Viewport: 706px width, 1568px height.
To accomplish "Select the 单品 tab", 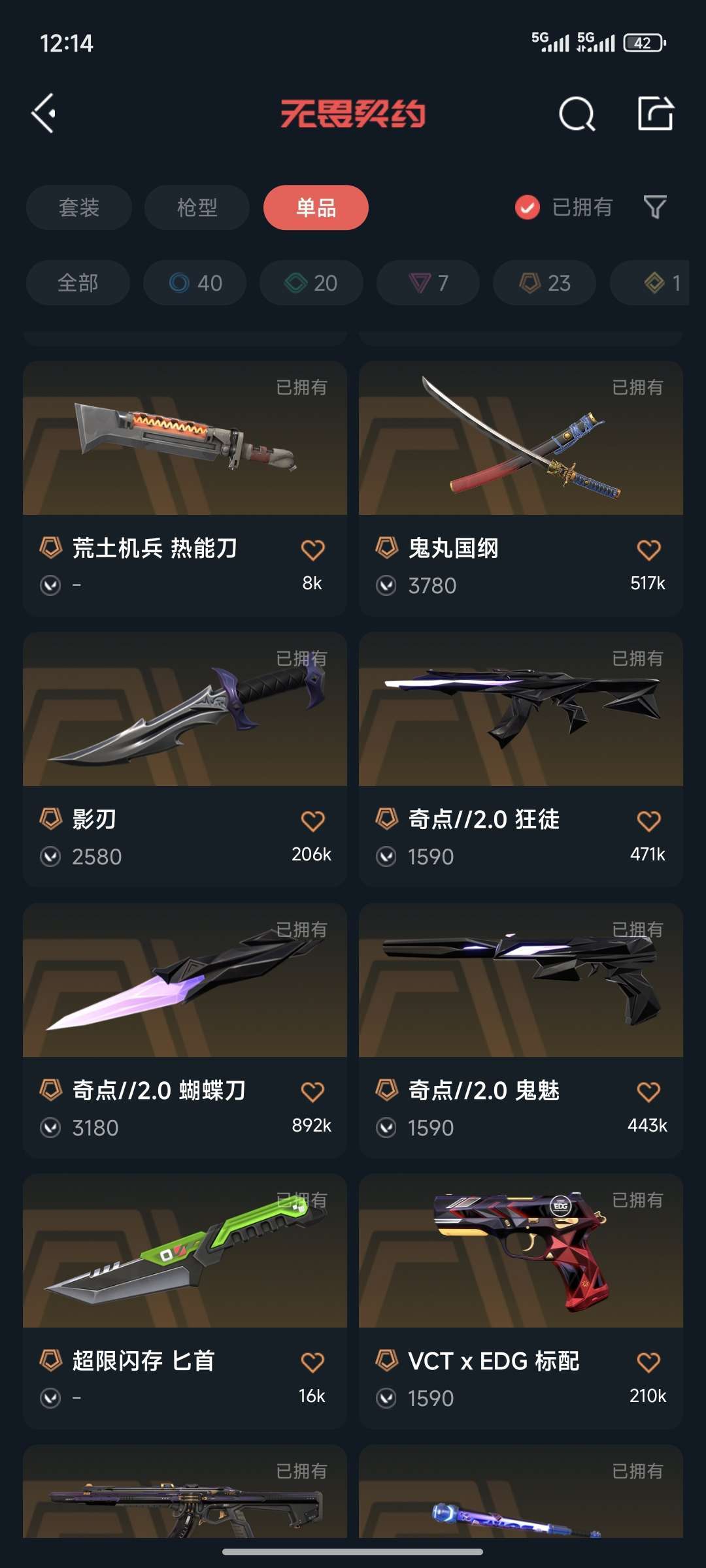I will click(x=316, y=208).
